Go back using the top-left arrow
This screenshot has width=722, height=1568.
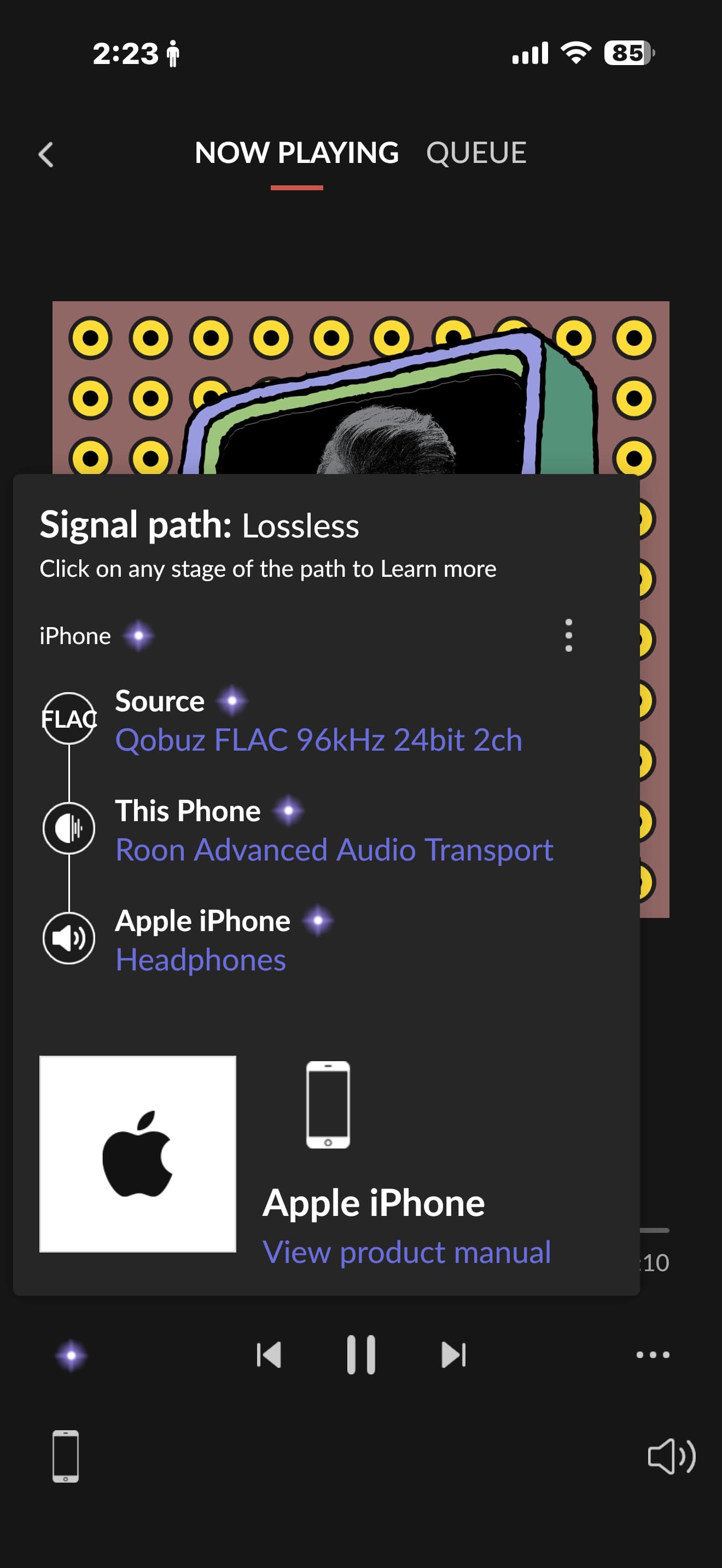(x=46, y=155)
